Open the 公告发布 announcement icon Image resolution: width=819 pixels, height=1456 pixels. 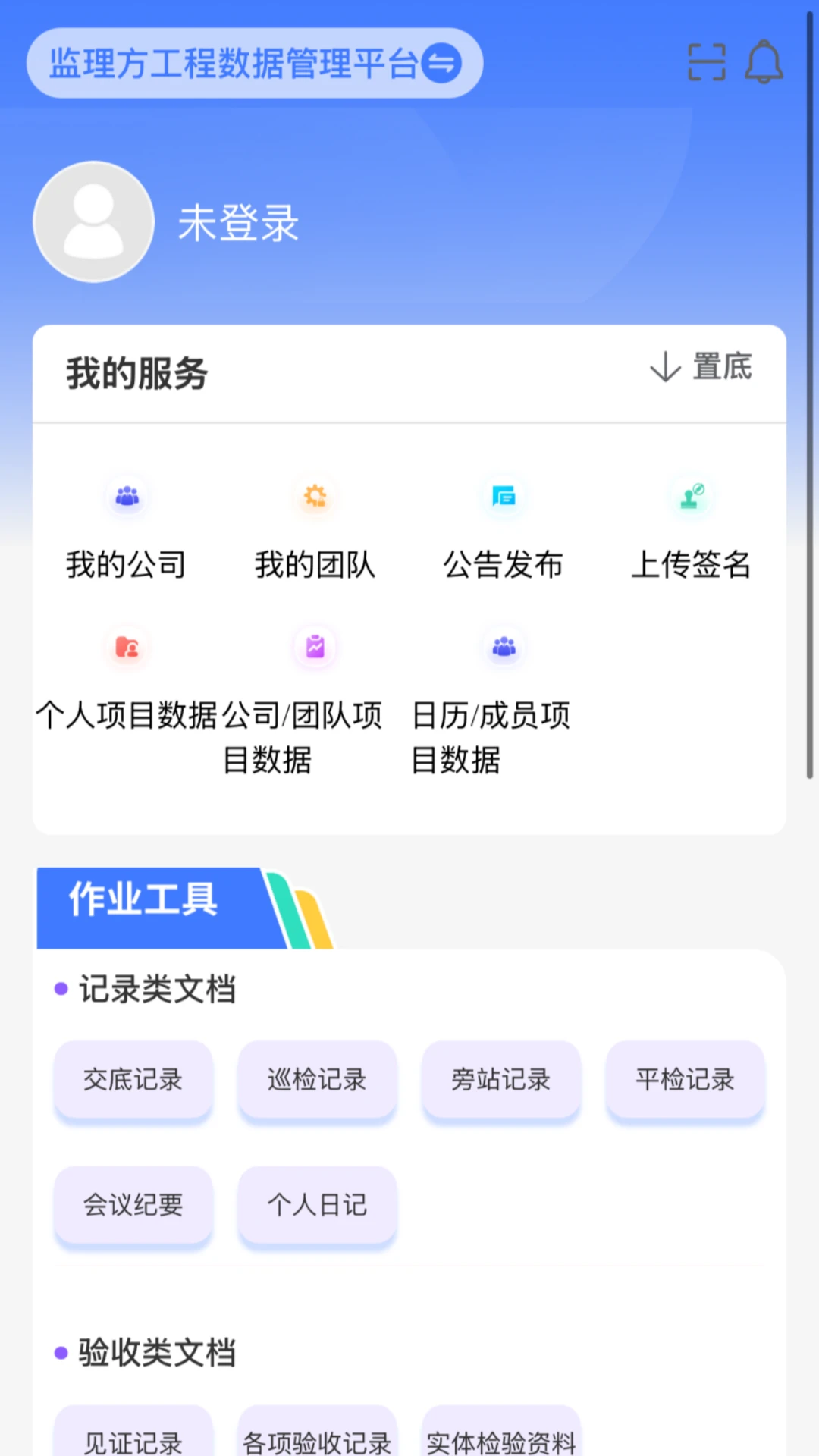[503, 497]
